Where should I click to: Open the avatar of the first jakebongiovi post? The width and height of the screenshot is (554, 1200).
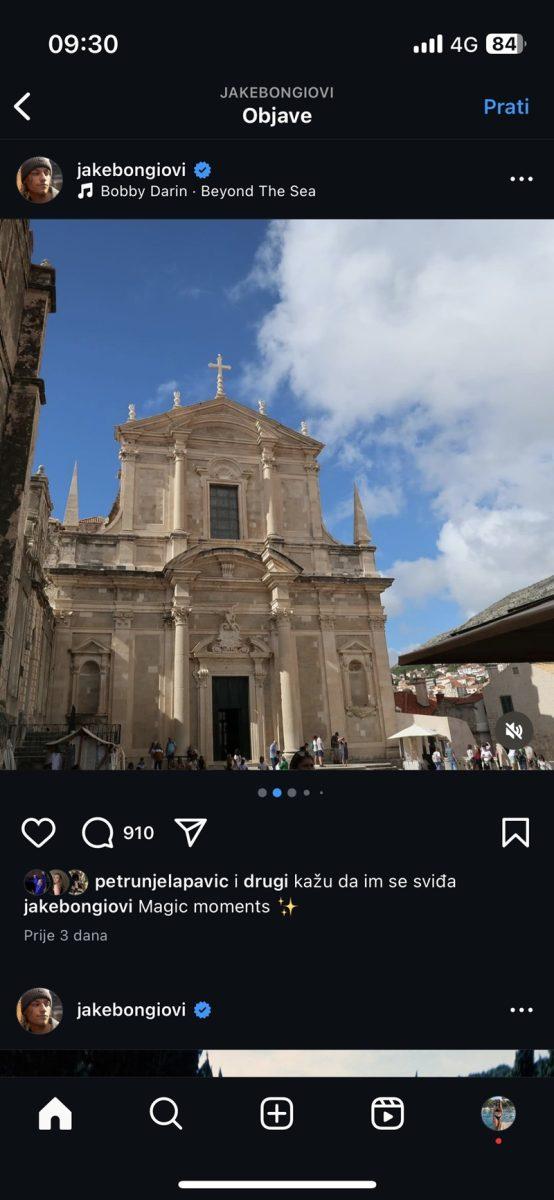pyautogui.click(x=39, y=180)
